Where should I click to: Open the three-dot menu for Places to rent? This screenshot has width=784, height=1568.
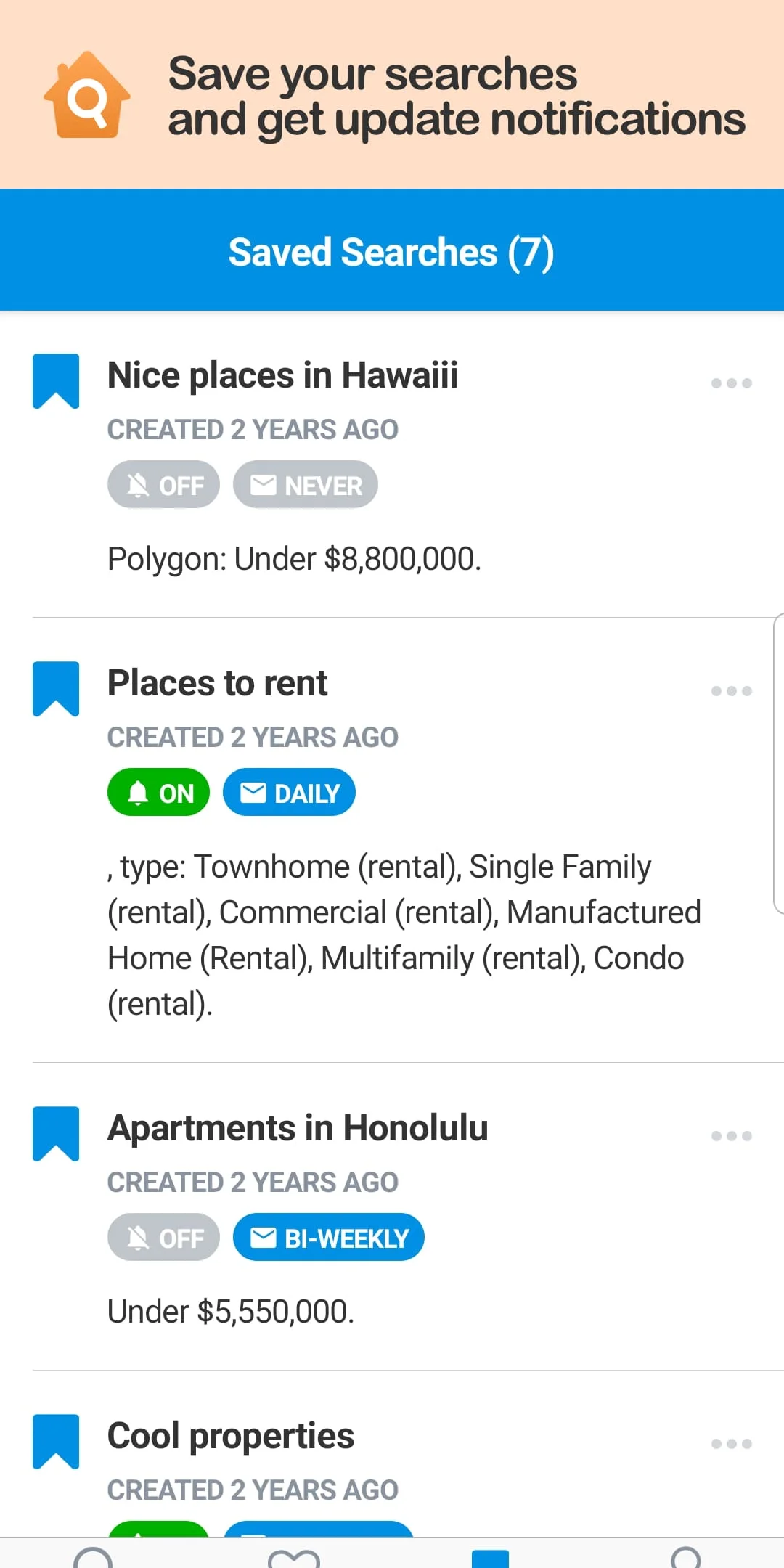[x=732, y=691]
